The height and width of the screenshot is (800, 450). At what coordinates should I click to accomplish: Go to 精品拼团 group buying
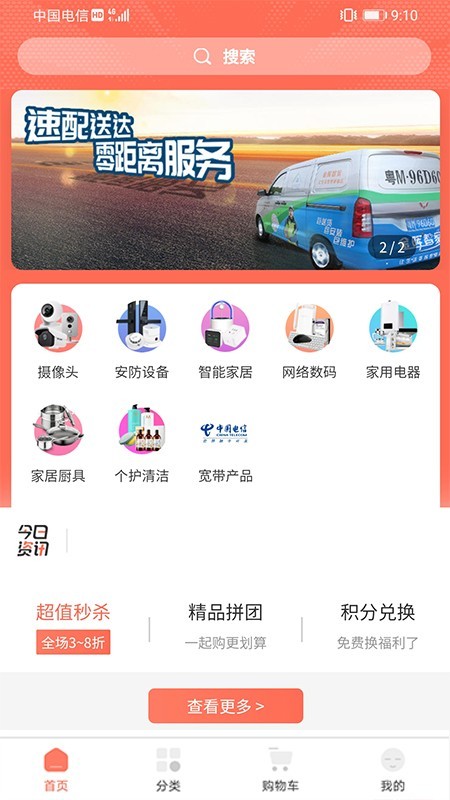pos(226,626)
